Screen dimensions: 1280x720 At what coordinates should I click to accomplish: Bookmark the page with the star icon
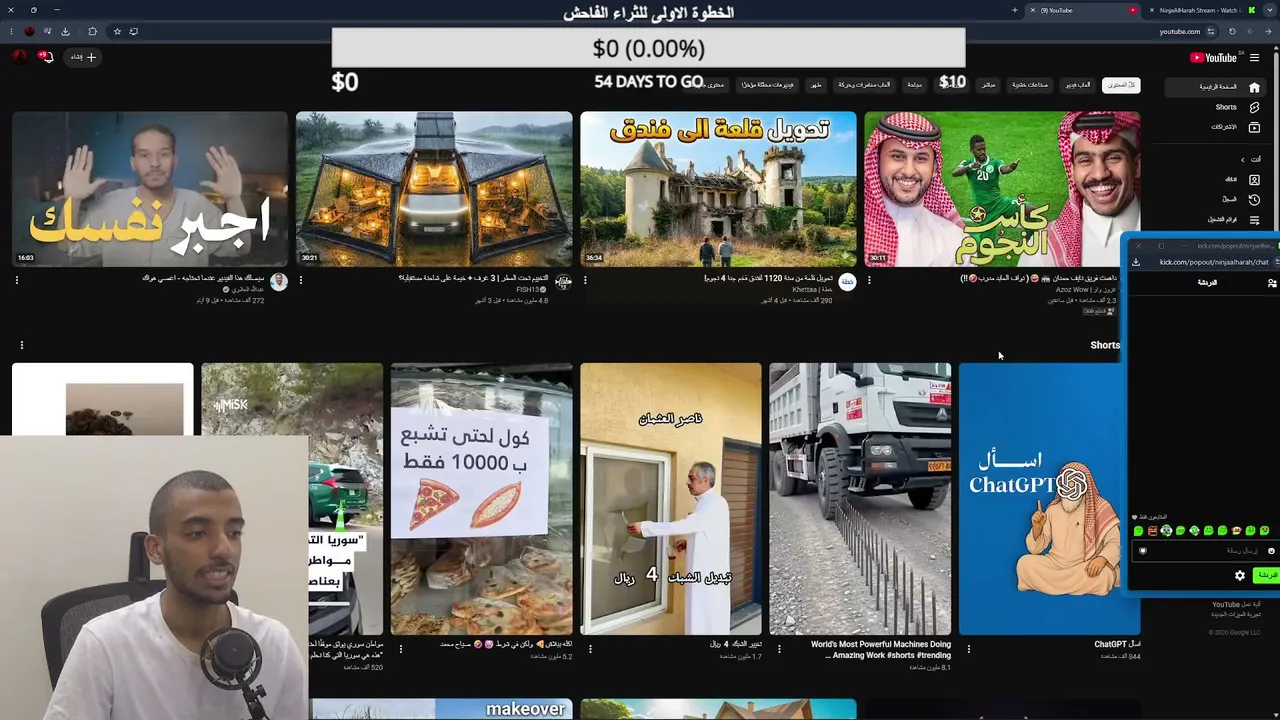(117, 31)
